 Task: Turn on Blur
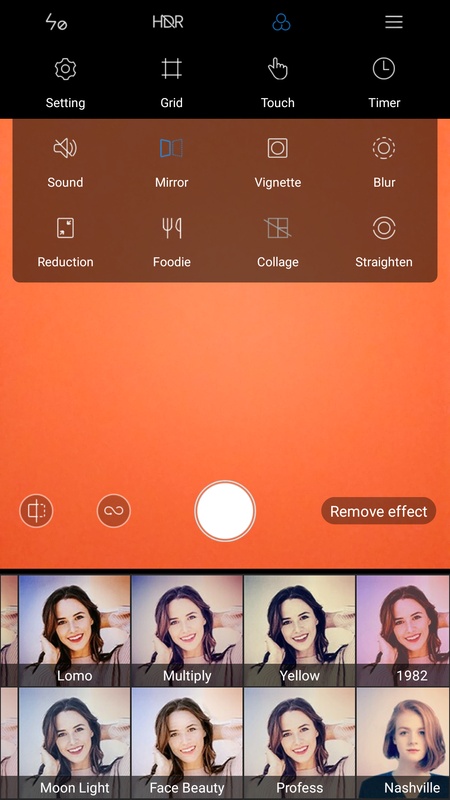point(384,163)
